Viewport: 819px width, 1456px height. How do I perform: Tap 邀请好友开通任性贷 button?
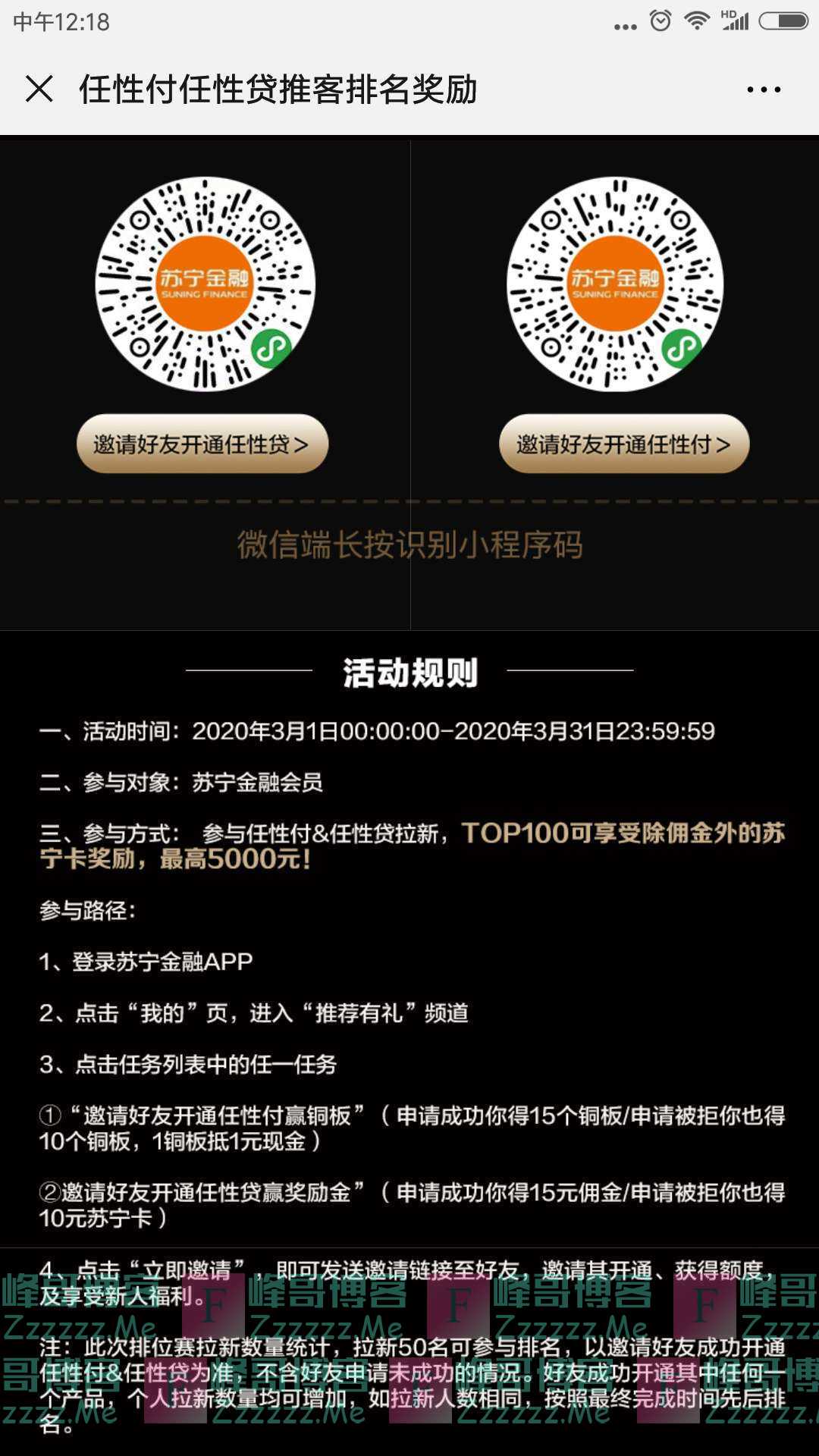[x=202, y=444]
